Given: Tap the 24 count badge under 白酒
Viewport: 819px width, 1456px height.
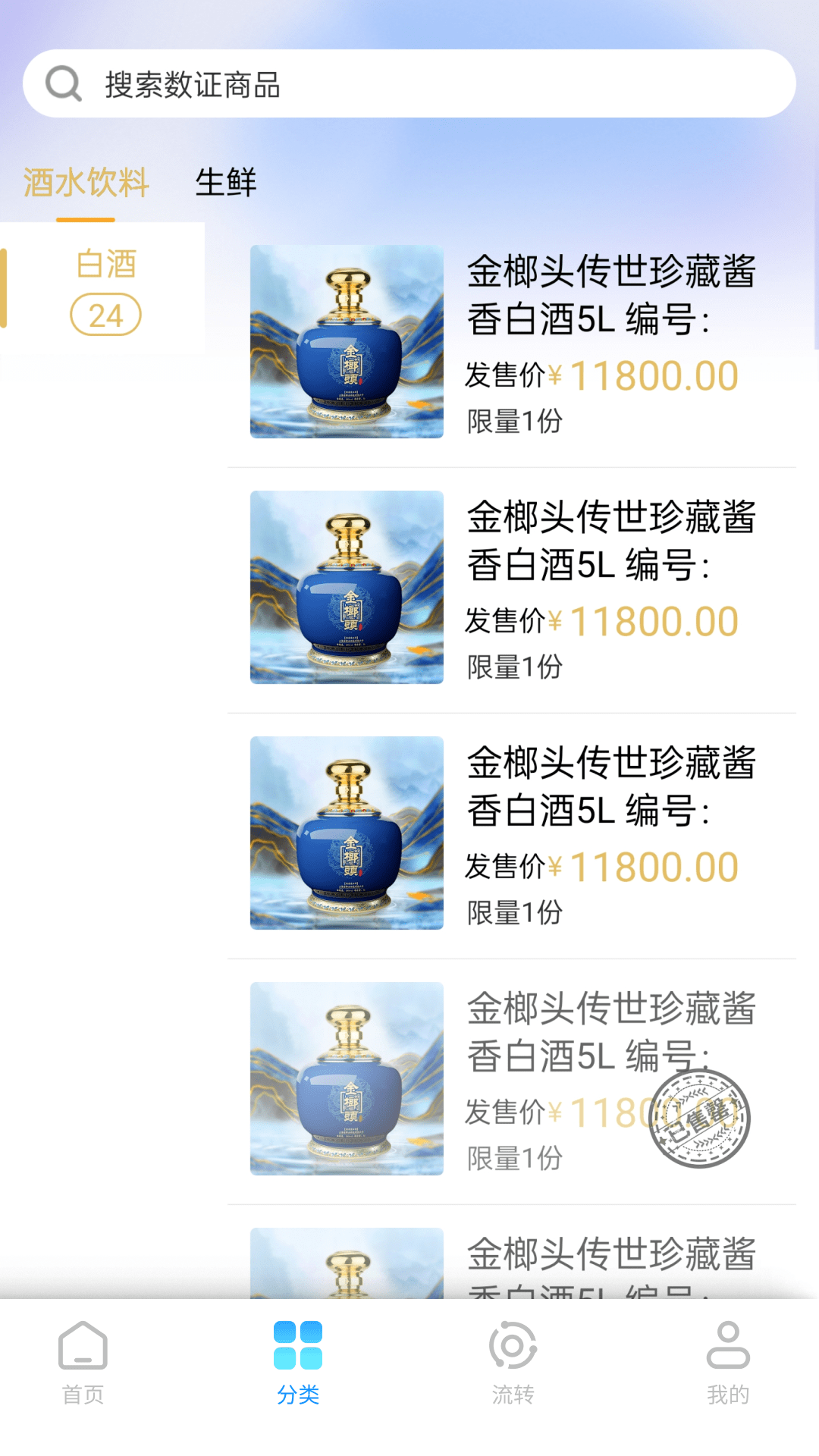Looking at the screenshot, I should coord(106,315).
